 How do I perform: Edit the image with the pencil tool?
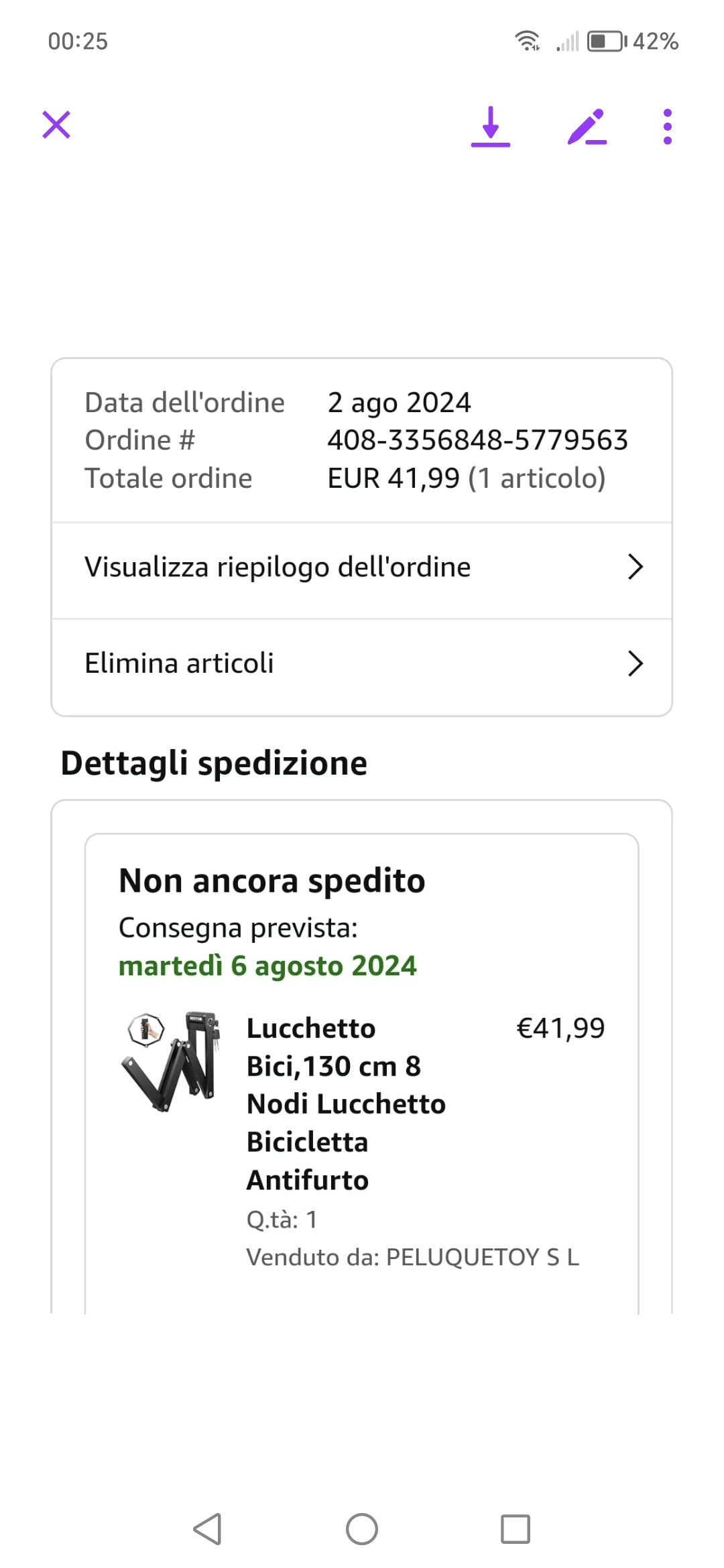(x=587, y=127)
